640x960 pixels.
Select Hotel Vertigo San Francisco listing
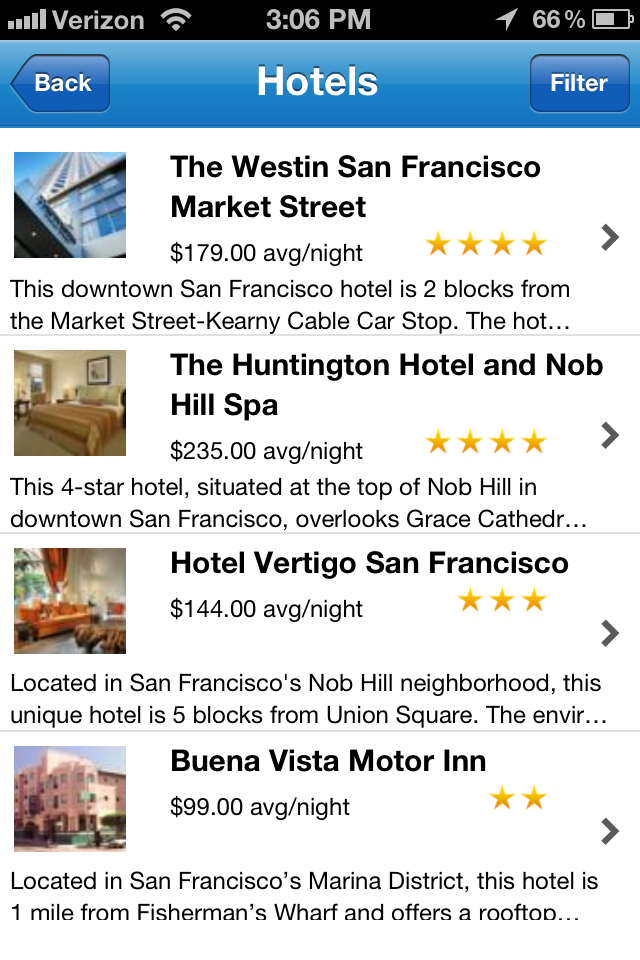(x=369, y=563)
